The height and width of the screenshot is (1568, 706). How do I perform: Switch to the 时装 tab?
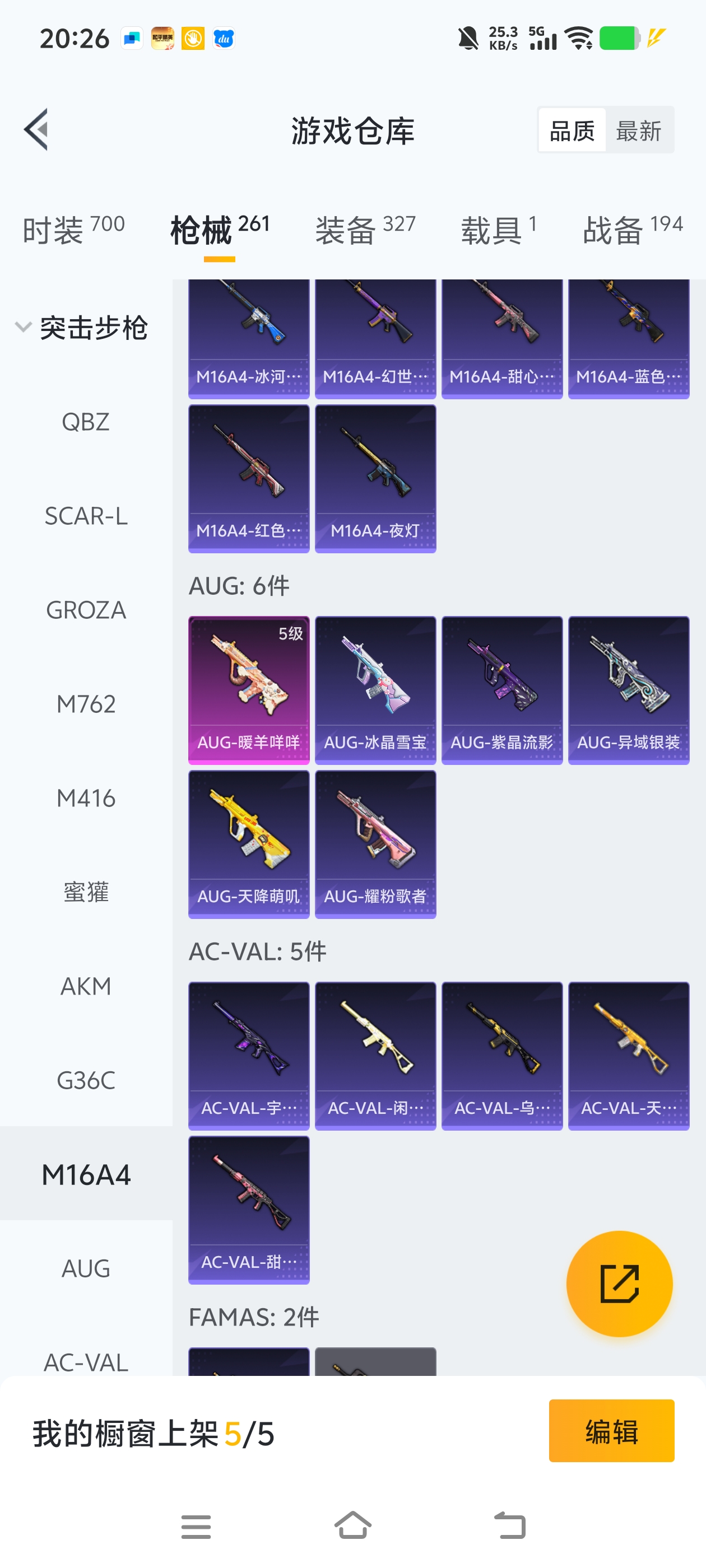(x=73, y=230)
